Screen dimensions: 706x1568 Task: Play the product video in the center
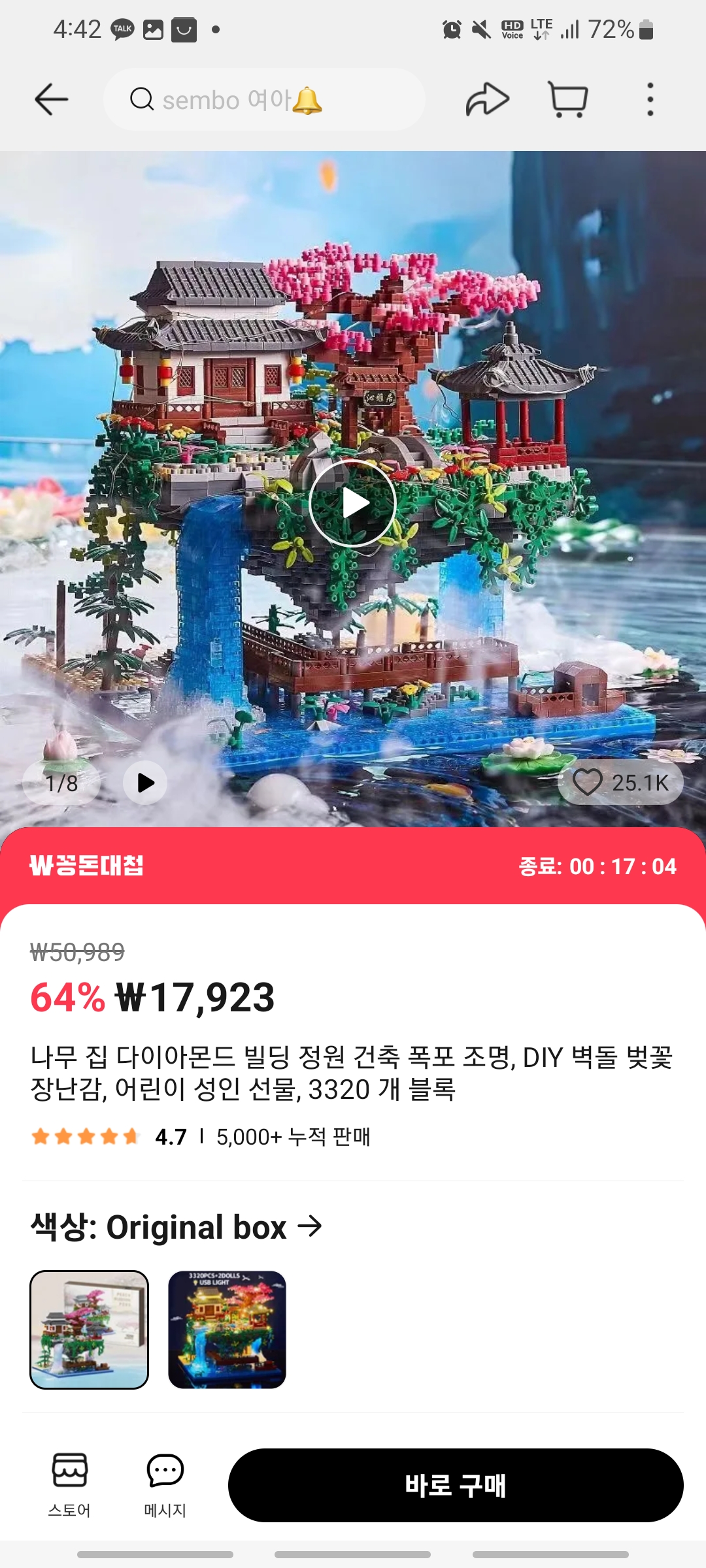(353, 503)
